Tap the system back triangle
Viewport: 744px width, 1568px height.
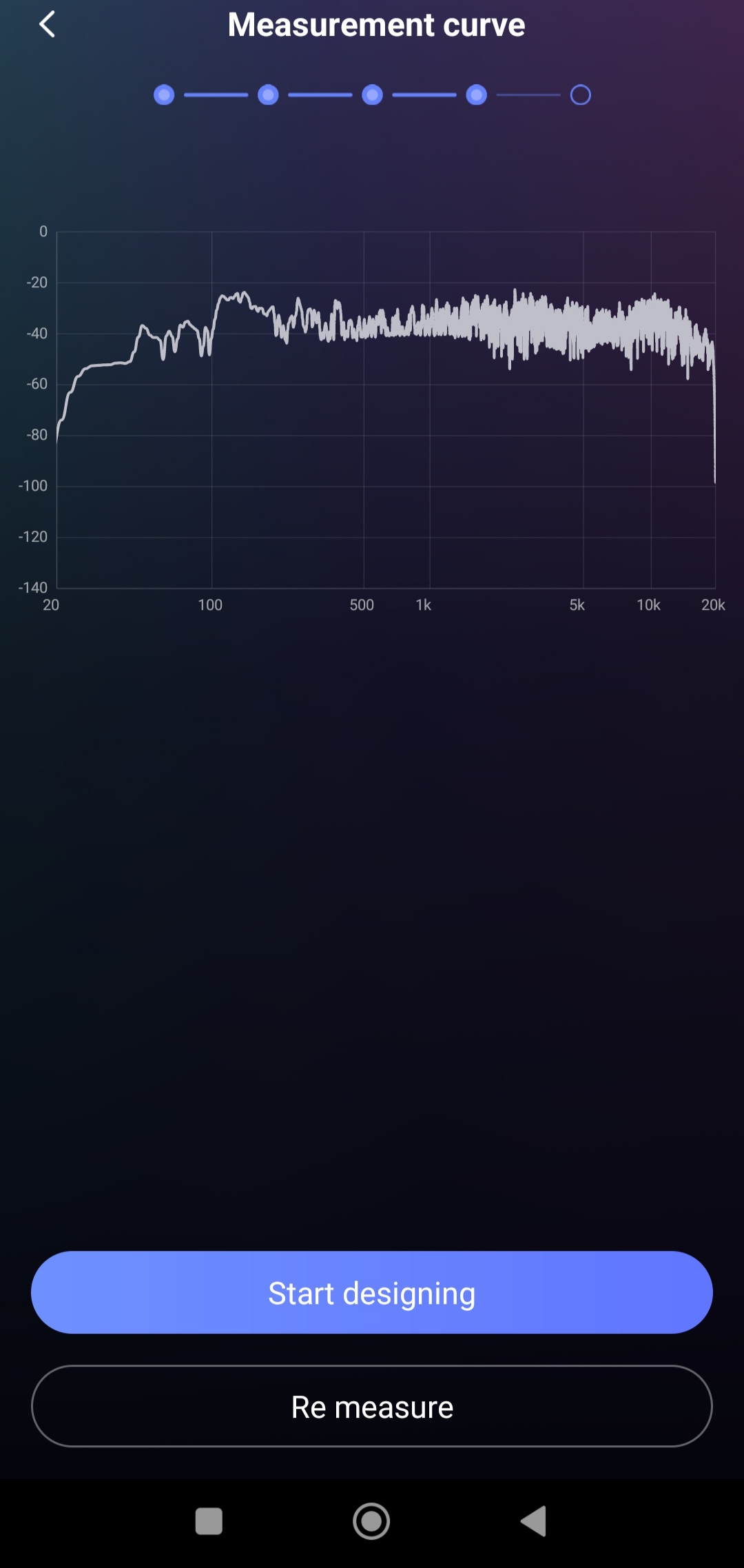click(534, 1521)
